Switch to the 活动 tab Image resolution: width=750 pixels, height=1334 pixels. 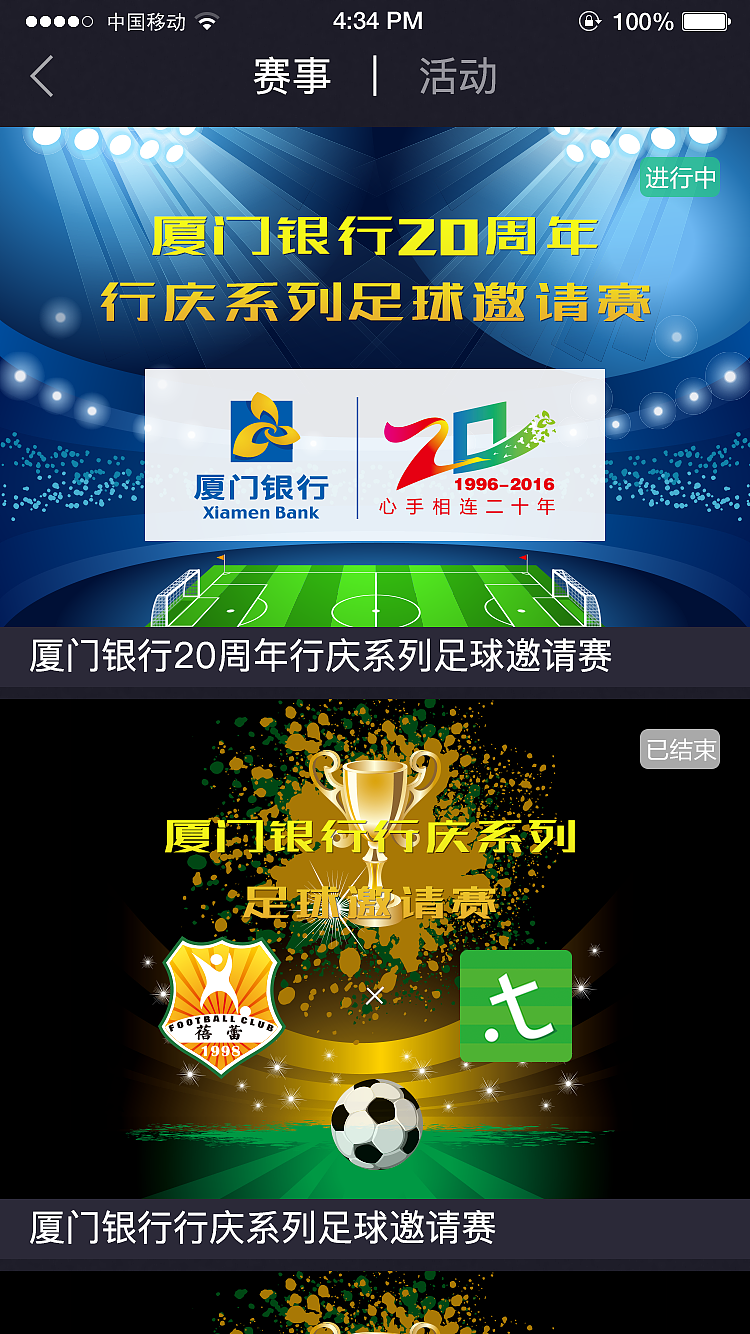tap(457, 77)
